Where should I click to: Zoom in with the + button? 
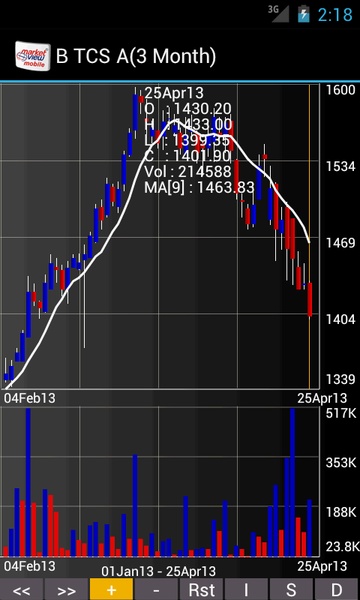click(111, 589)
